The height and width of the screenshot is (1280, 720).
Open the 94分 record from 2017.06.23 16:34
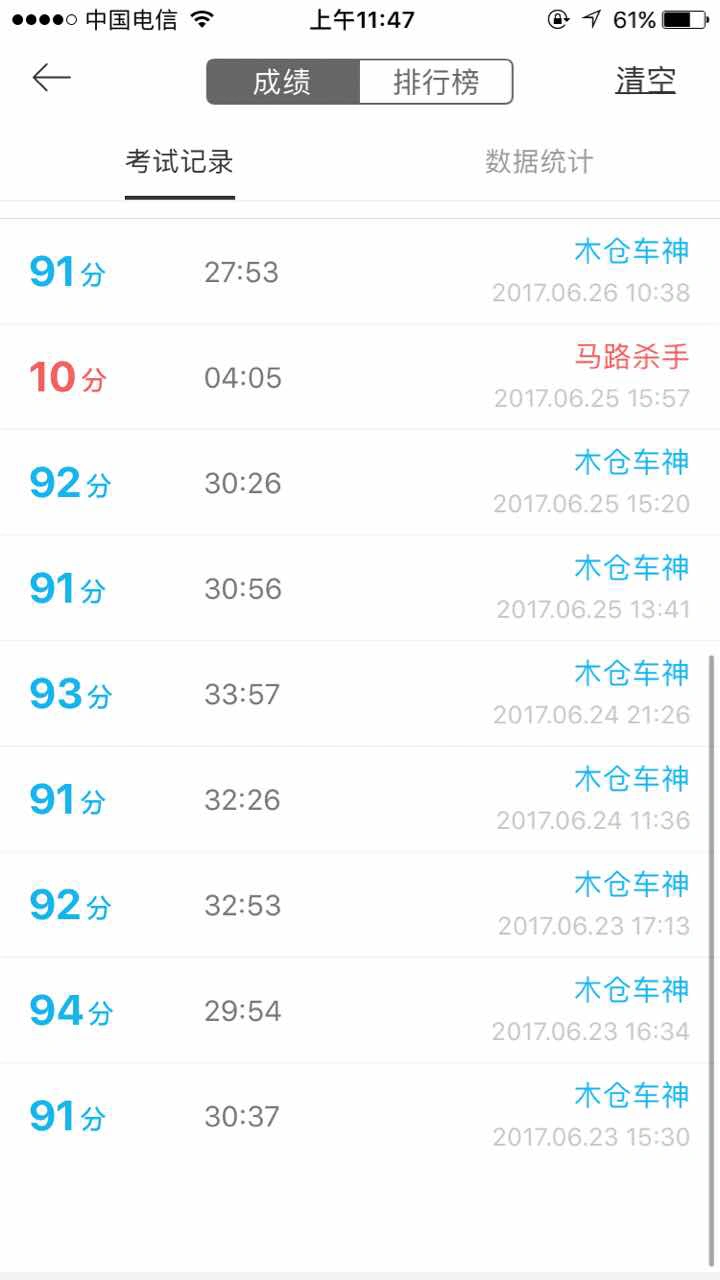[x=360, y=1011]
